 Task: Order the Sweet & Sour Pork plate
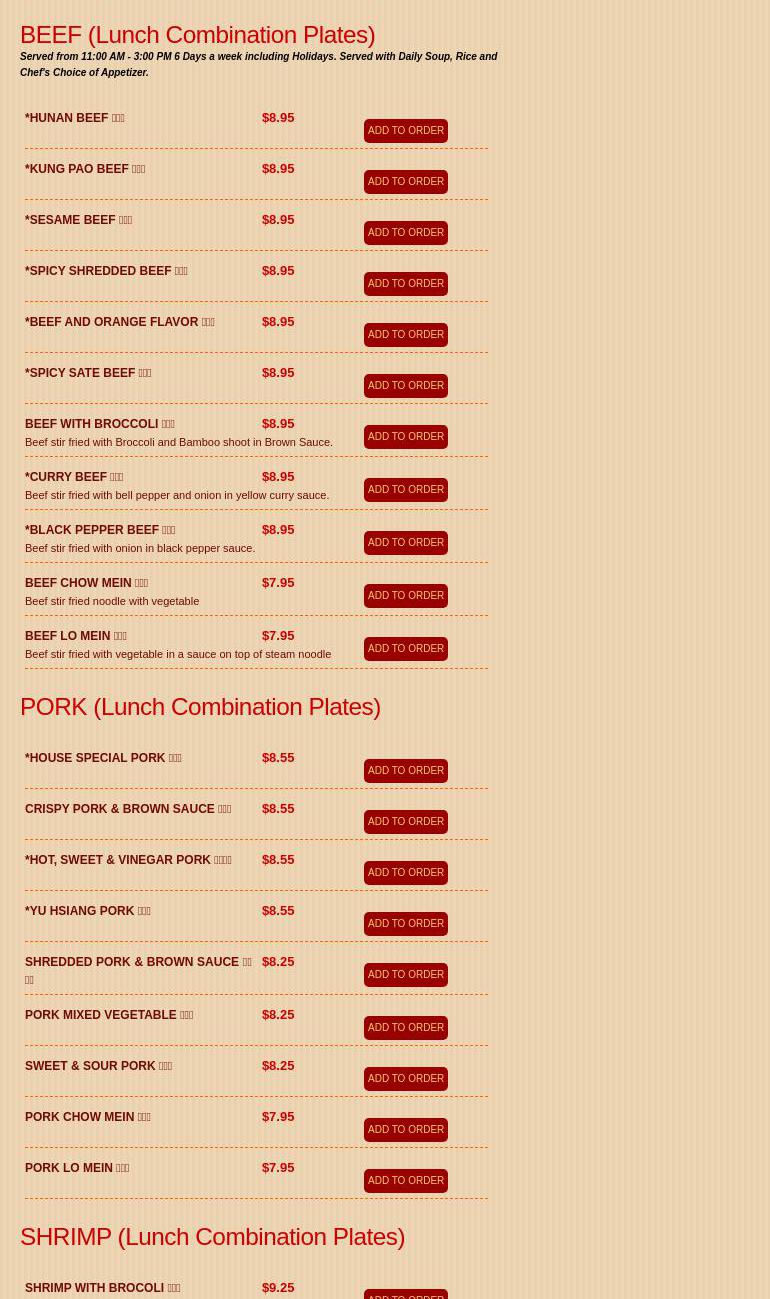tap(405, 1079)
